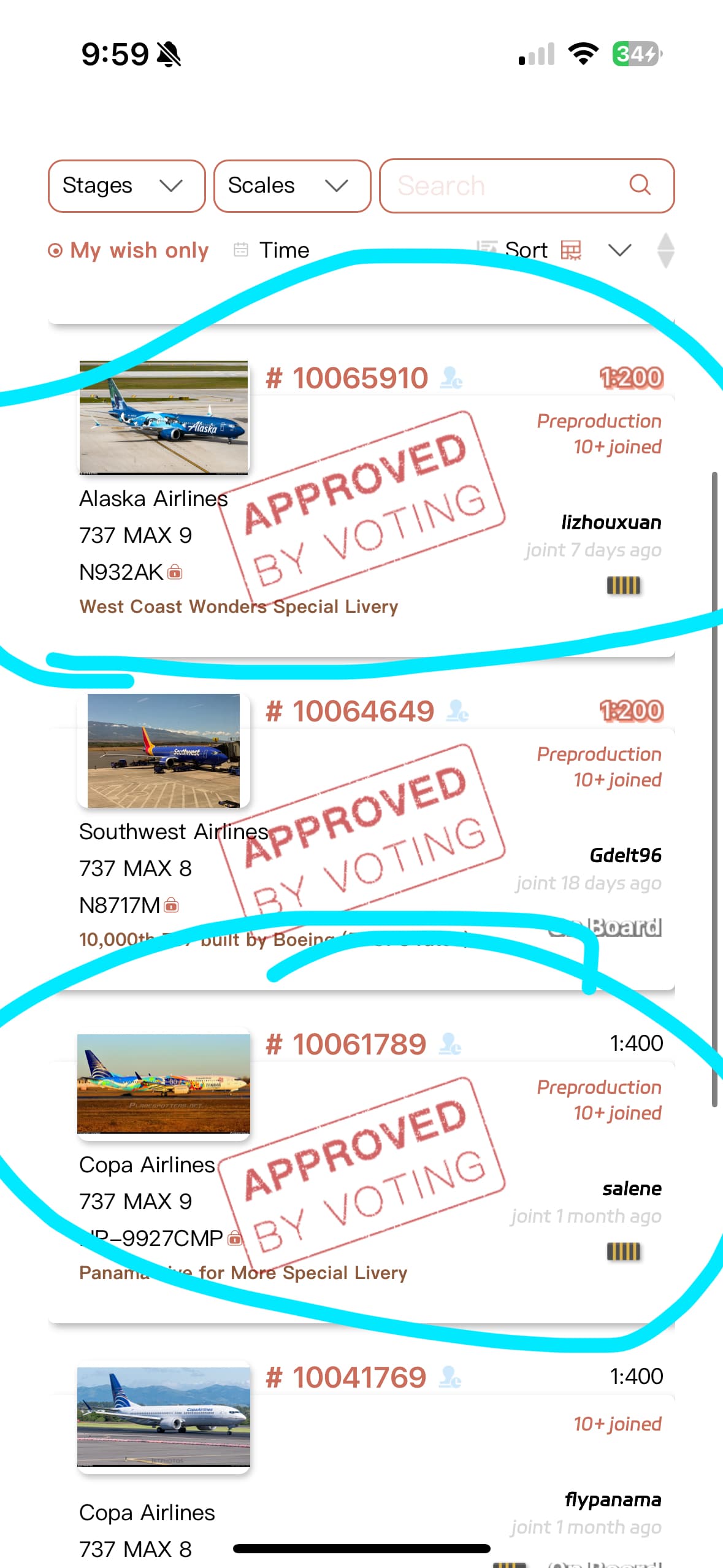Open the Sort options
Screen dimensions: 723x1568
coord(526,250)
